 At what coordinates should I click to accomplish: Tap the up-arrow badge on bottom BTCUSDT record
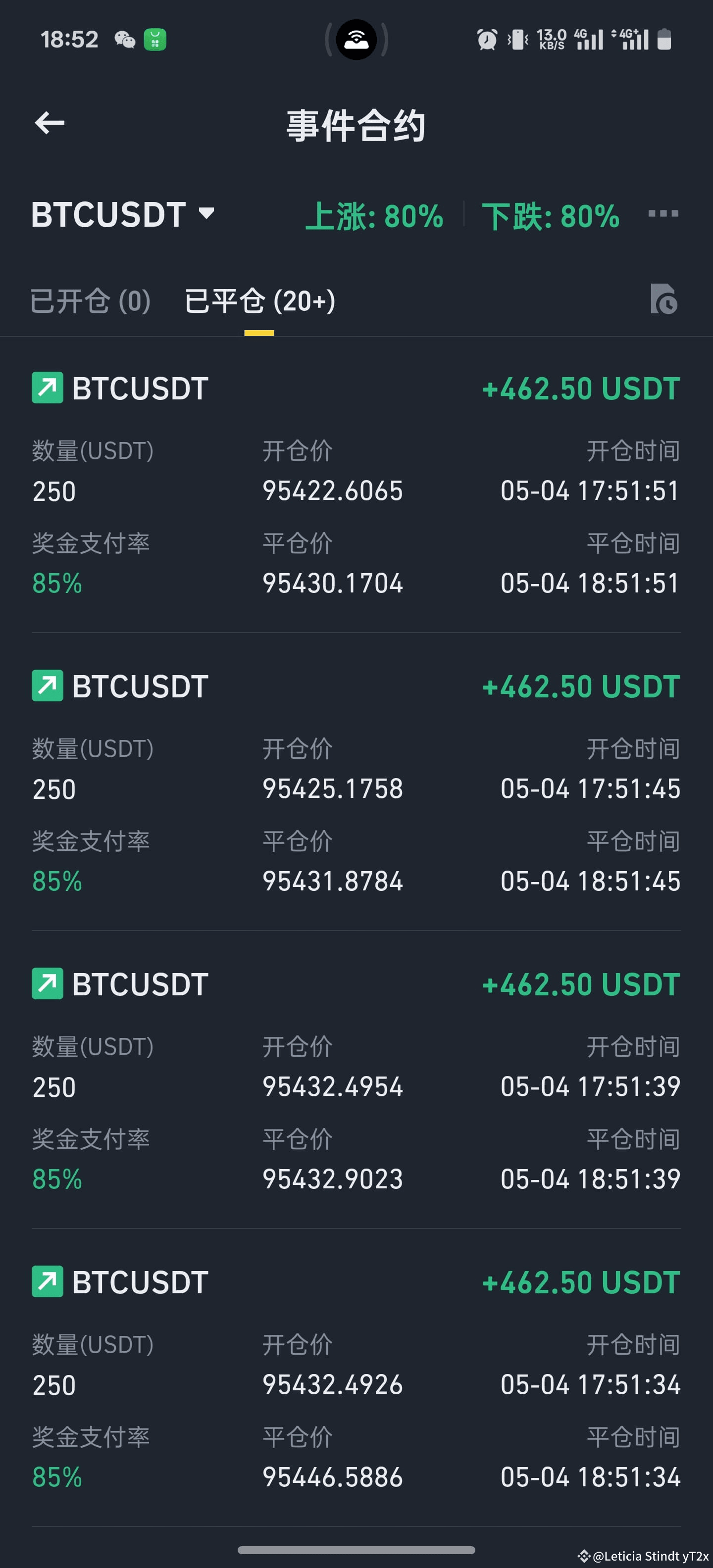(x=47, y=1281)
